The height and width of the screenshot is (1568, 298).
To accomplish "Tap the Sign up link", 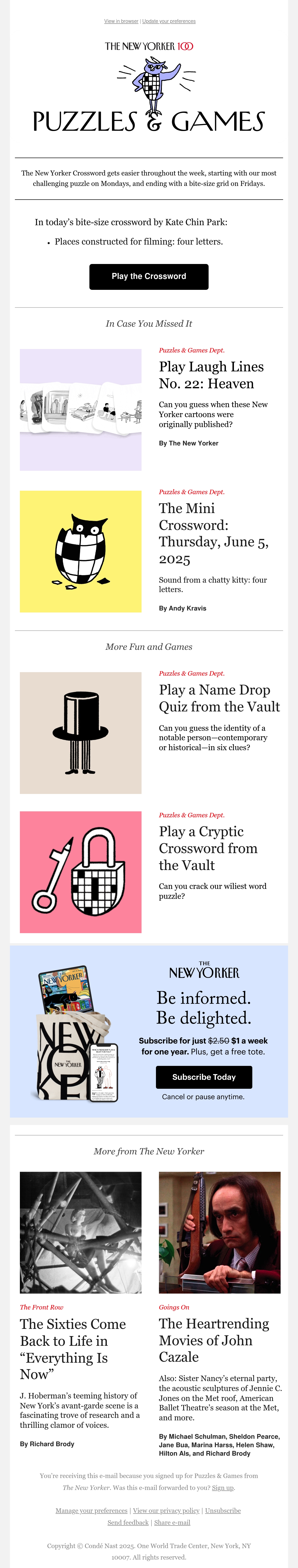I will [223, 1488].
